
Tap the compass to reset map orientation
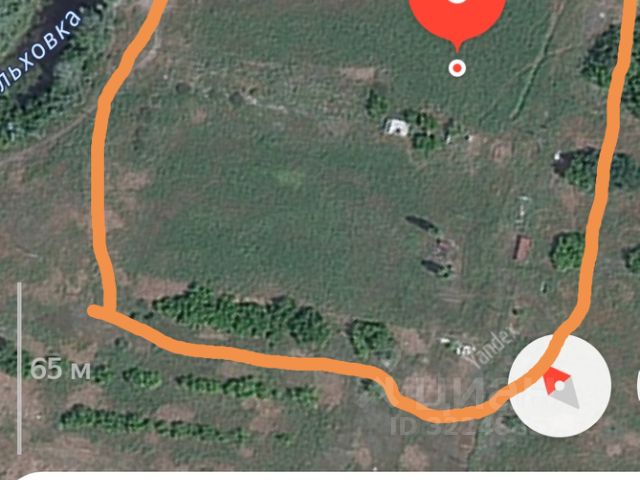click(x=559, y=385)
